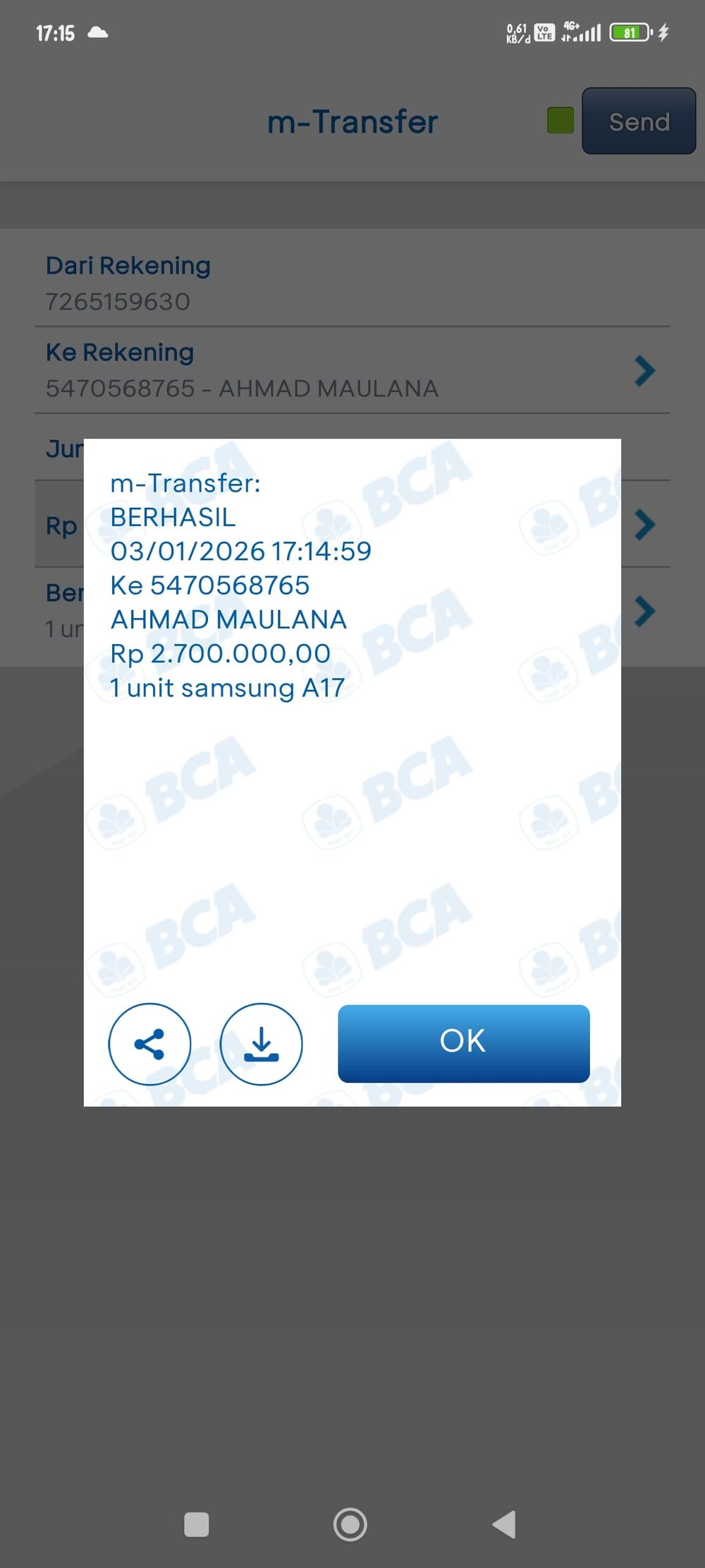
Task: Open the Ke Rekening recipient row
Action: (x=352, y=371)
